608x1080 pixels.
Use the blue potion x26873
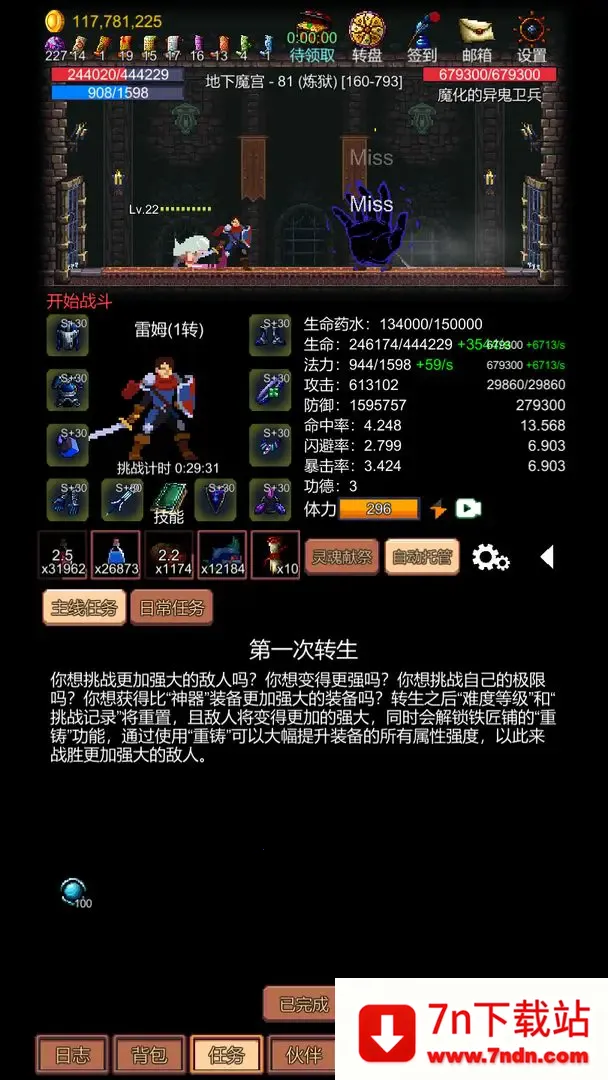point(115,555)
